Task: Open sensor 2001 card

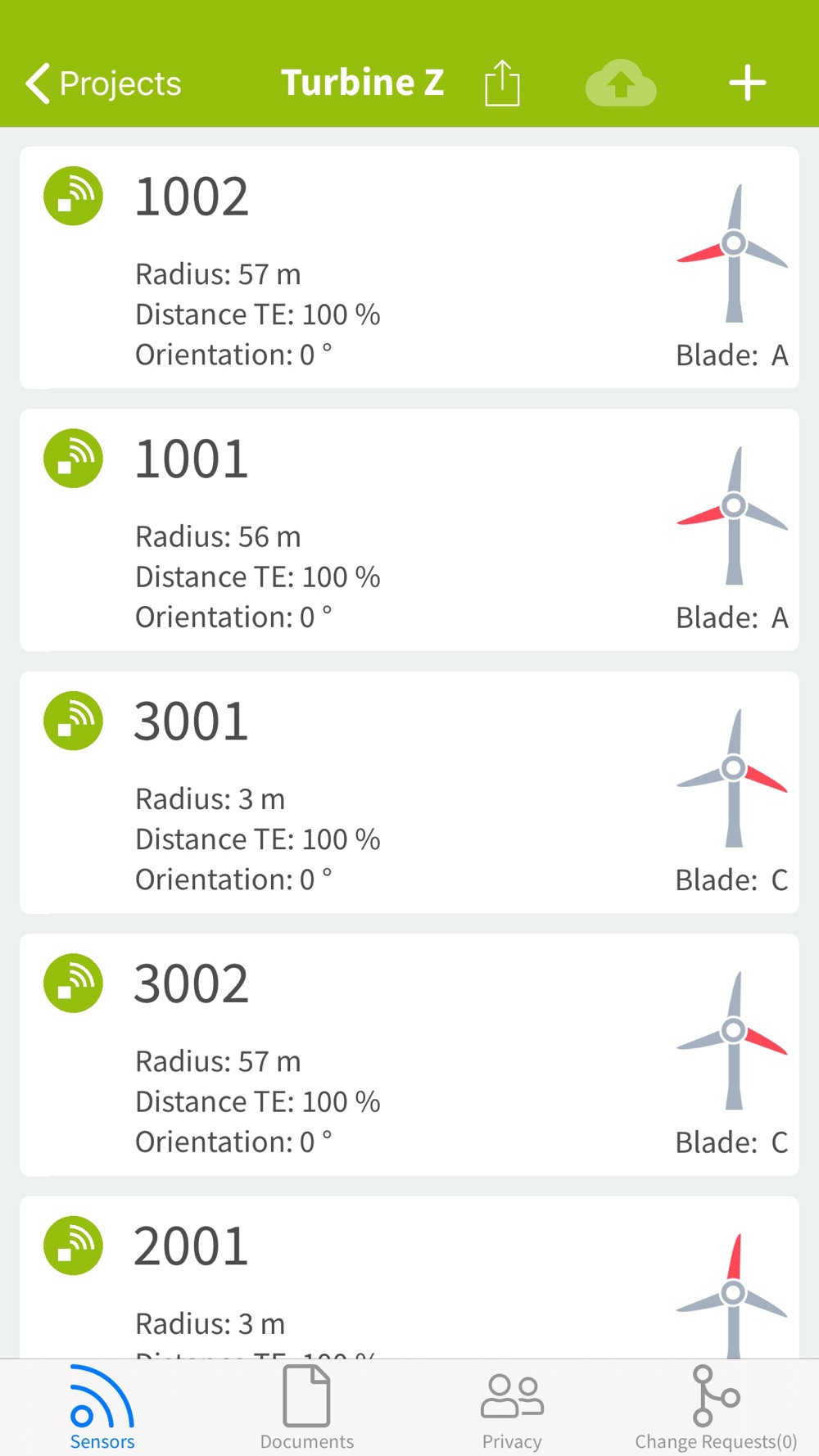Action: (409, 1277)
